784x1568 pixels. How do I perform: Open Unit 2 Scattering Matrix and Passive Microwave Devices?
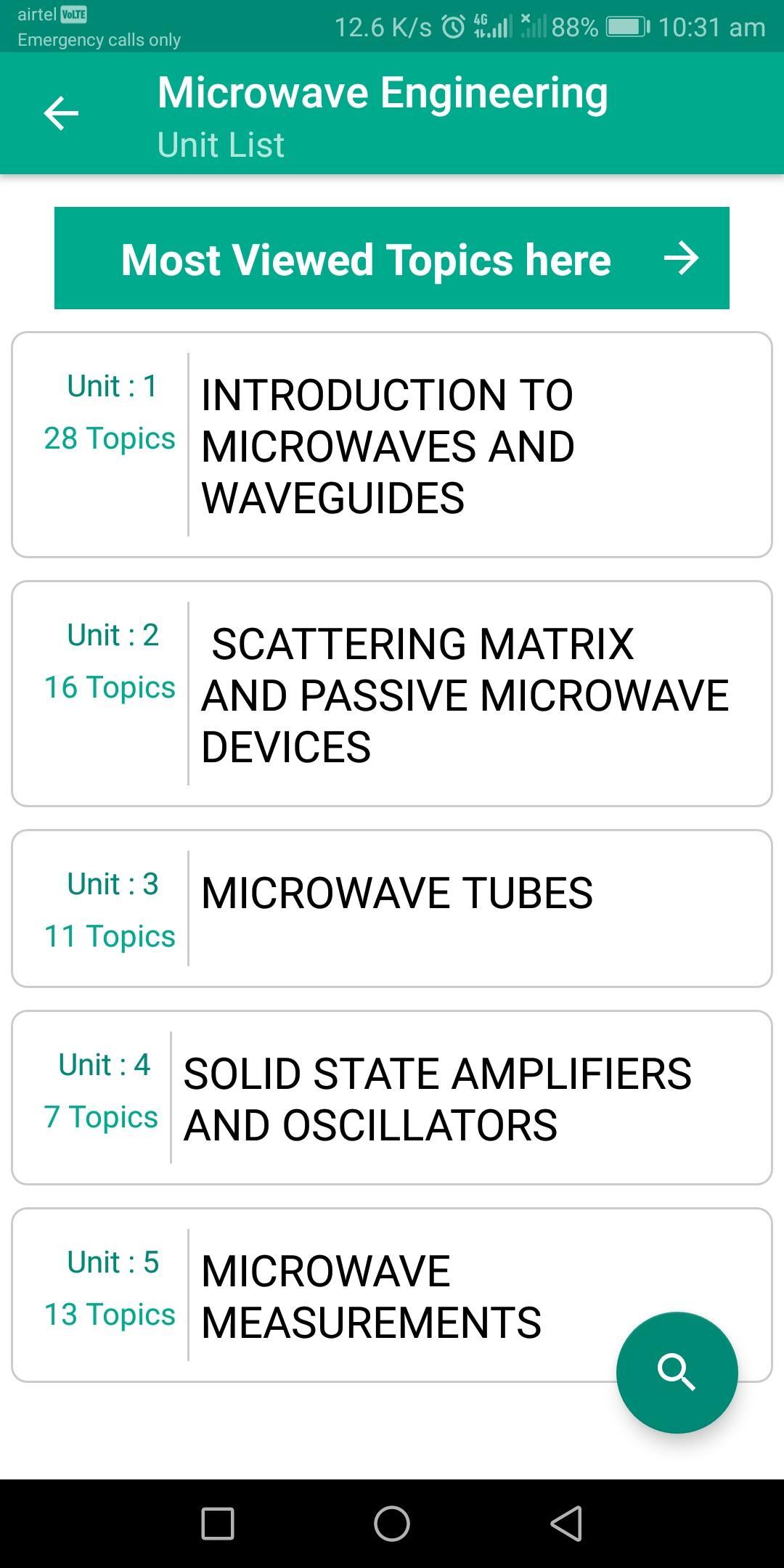point(392,693)
